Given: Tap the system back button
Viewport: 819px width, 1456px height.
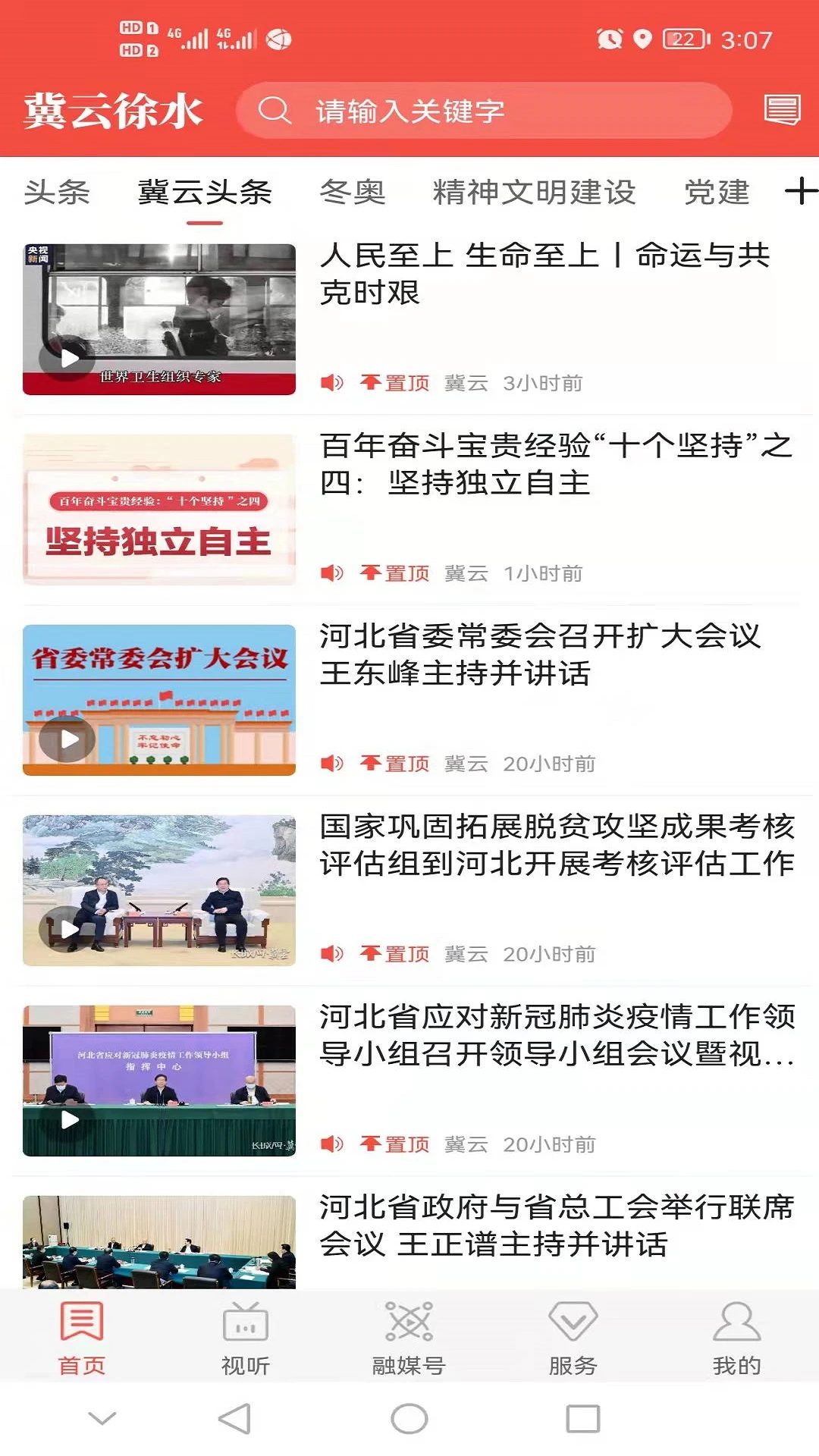Looking at the screenshot, I should [234, 1419].
